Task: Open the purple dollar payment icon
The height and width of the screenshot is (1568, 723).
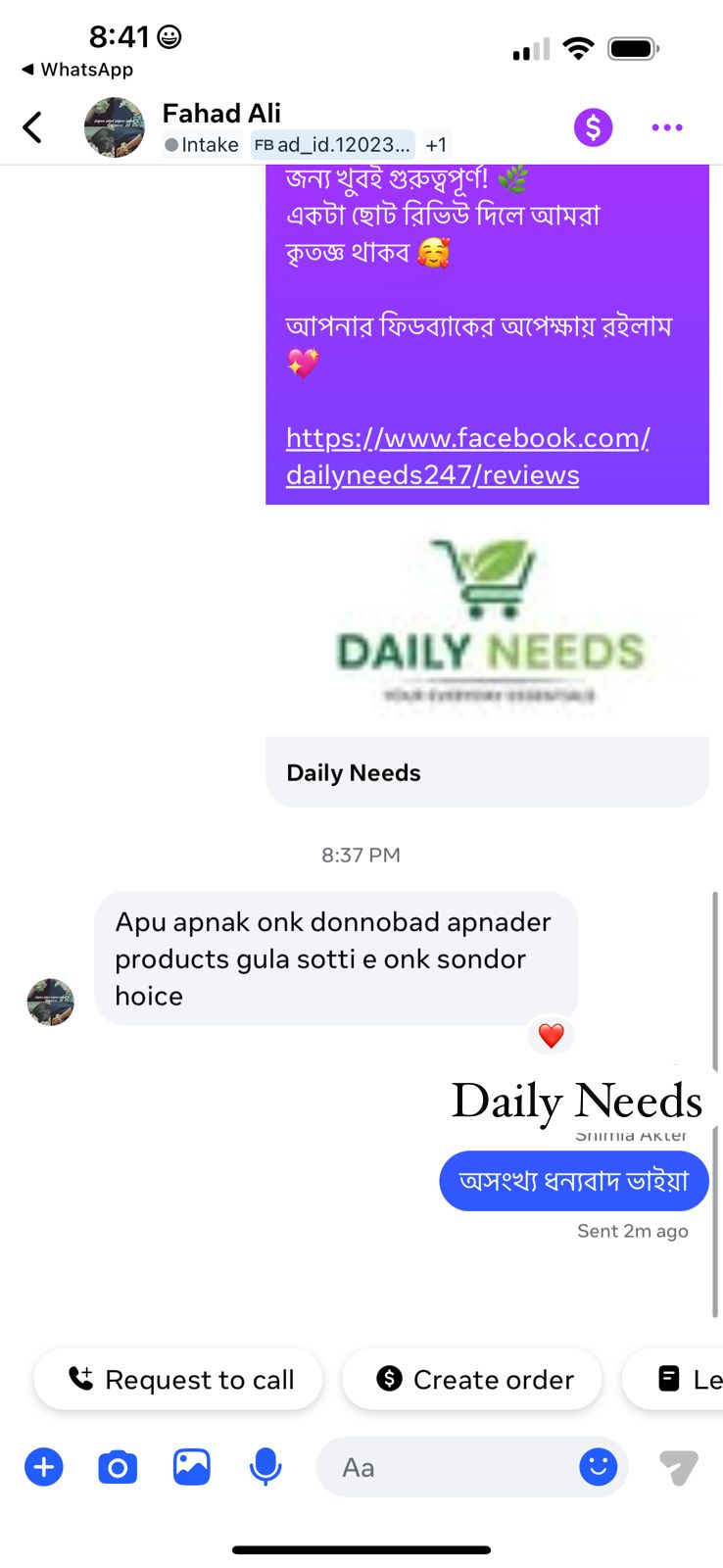Action: point(593,127)
